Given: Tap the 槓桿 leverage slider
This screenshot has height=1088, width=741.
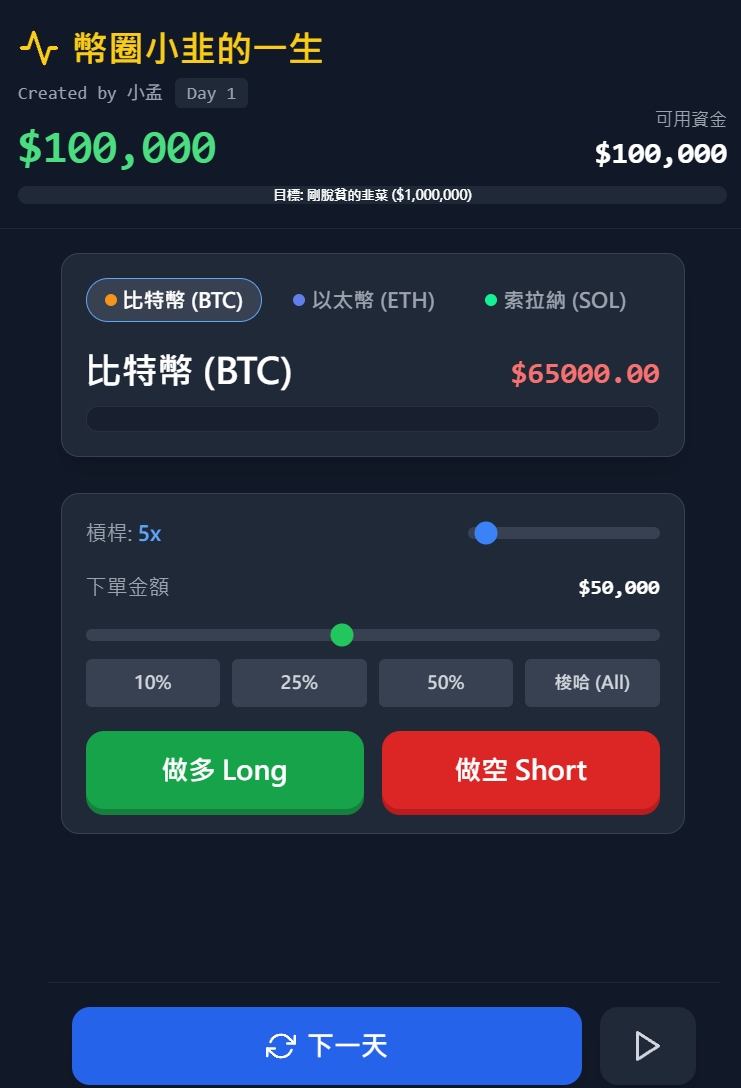Looking at the screenshot, I should tap(563, 533).
